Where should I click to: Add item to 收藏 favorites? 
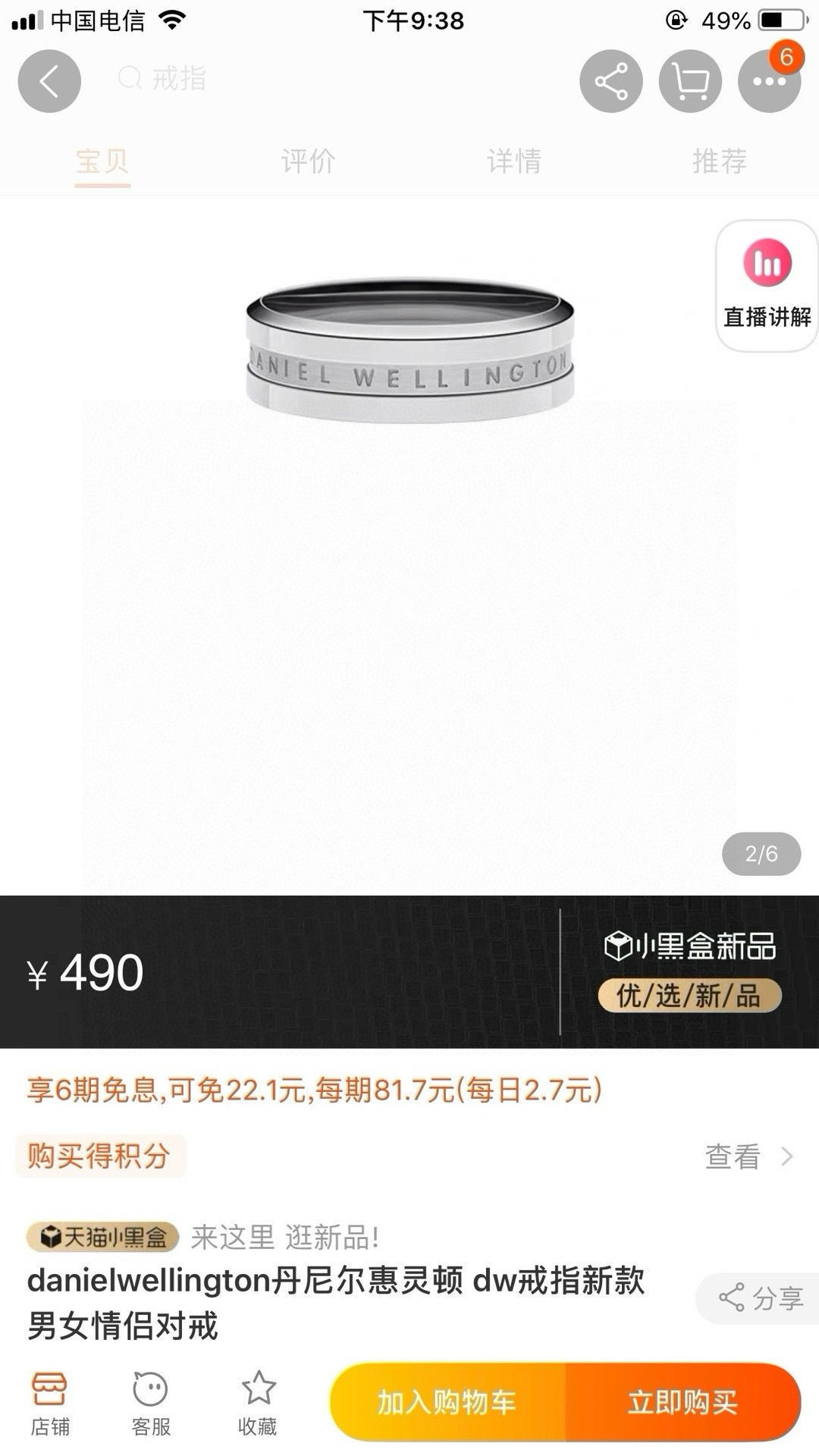click(x=258, y=1403)
